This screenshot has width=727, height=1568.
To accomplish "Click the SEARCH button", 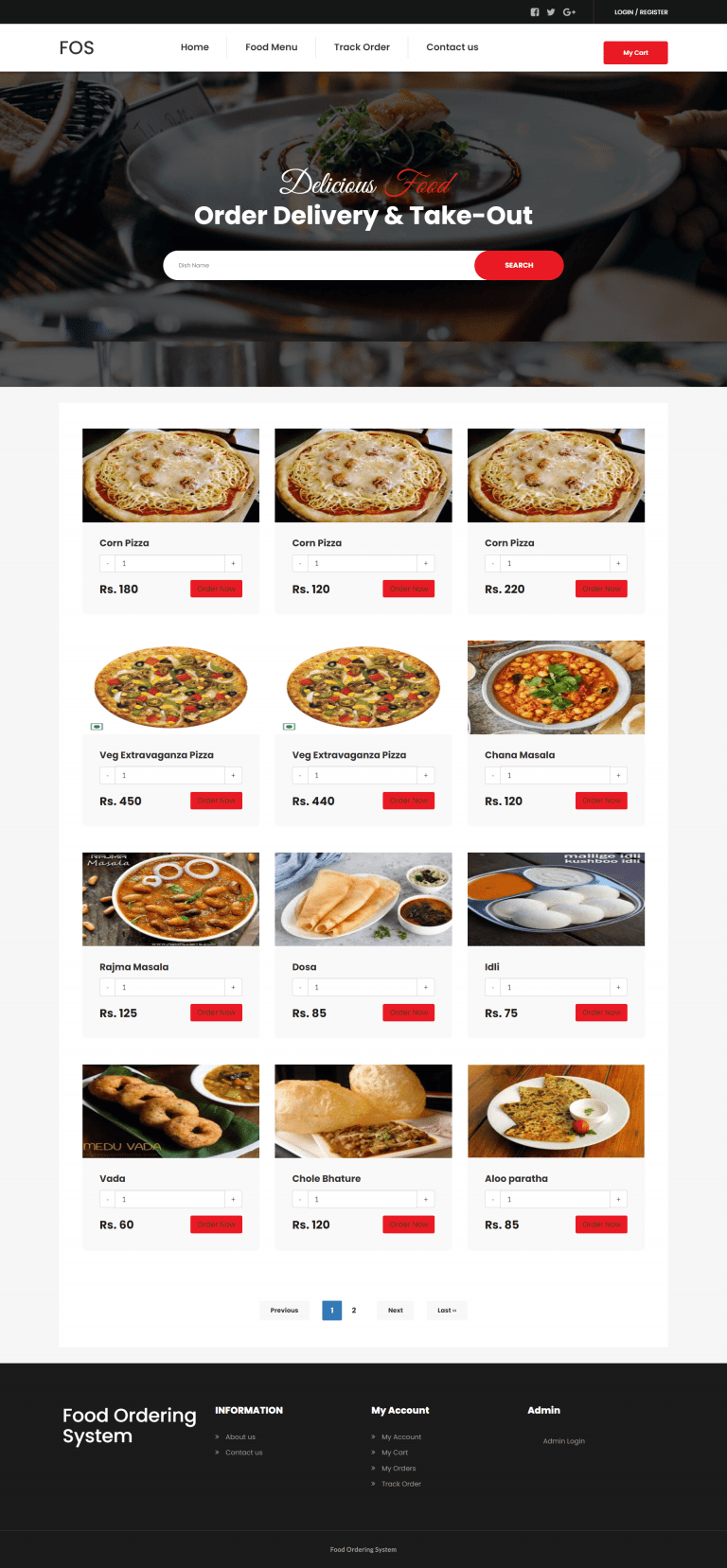I will (x=519, y=265).
